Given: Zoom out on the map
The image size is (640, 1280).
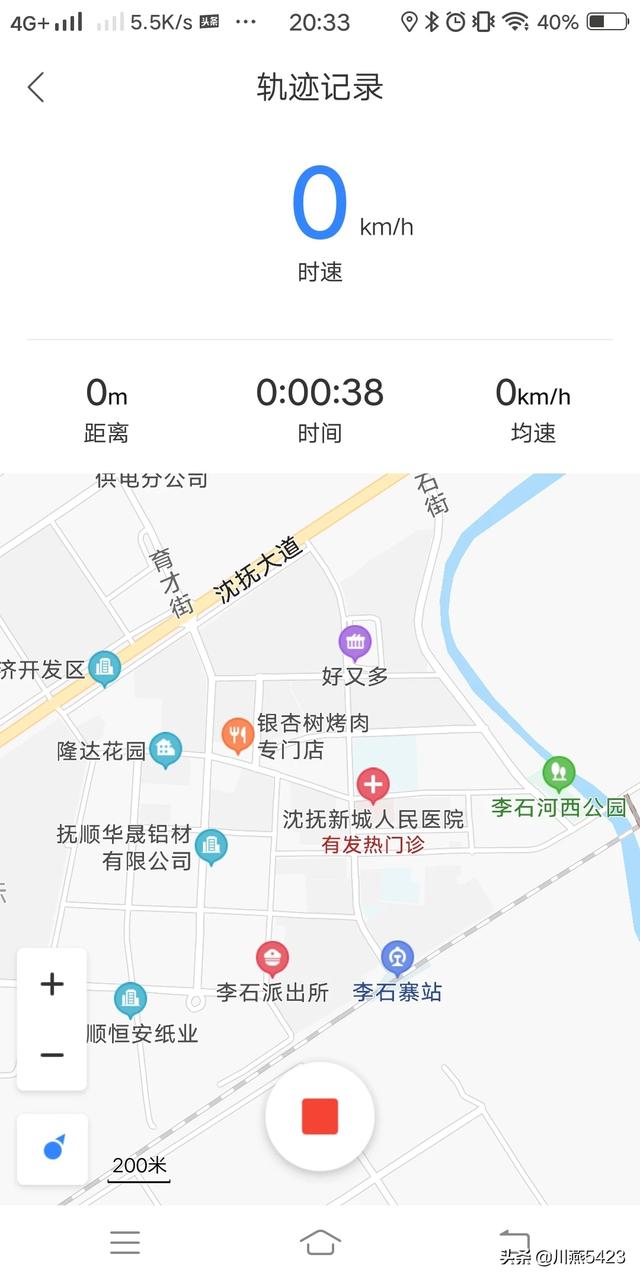Looking at the screenshot, I should 52,1055.
